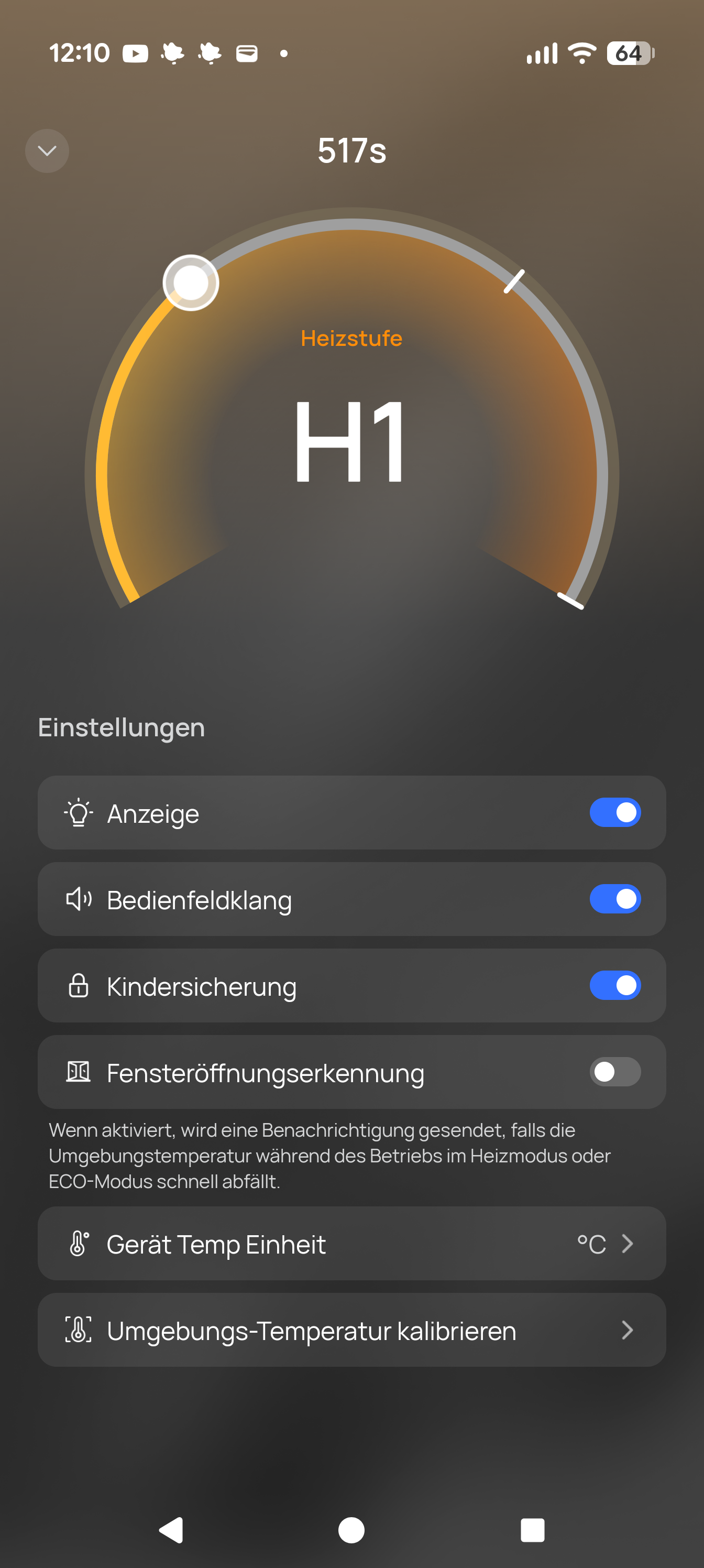Turn off the Anzeige switch
This screenshot has width=704, height=1568.
pos(614,812)
